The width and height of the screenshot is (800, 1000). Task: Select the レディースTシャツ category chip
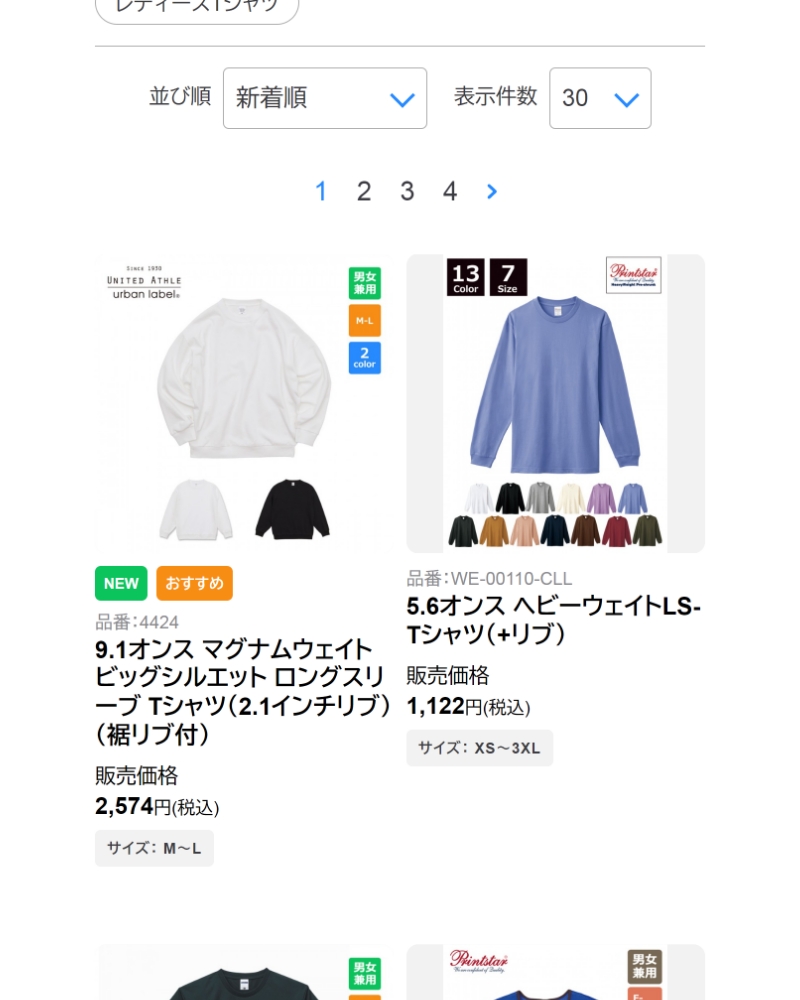197,8
